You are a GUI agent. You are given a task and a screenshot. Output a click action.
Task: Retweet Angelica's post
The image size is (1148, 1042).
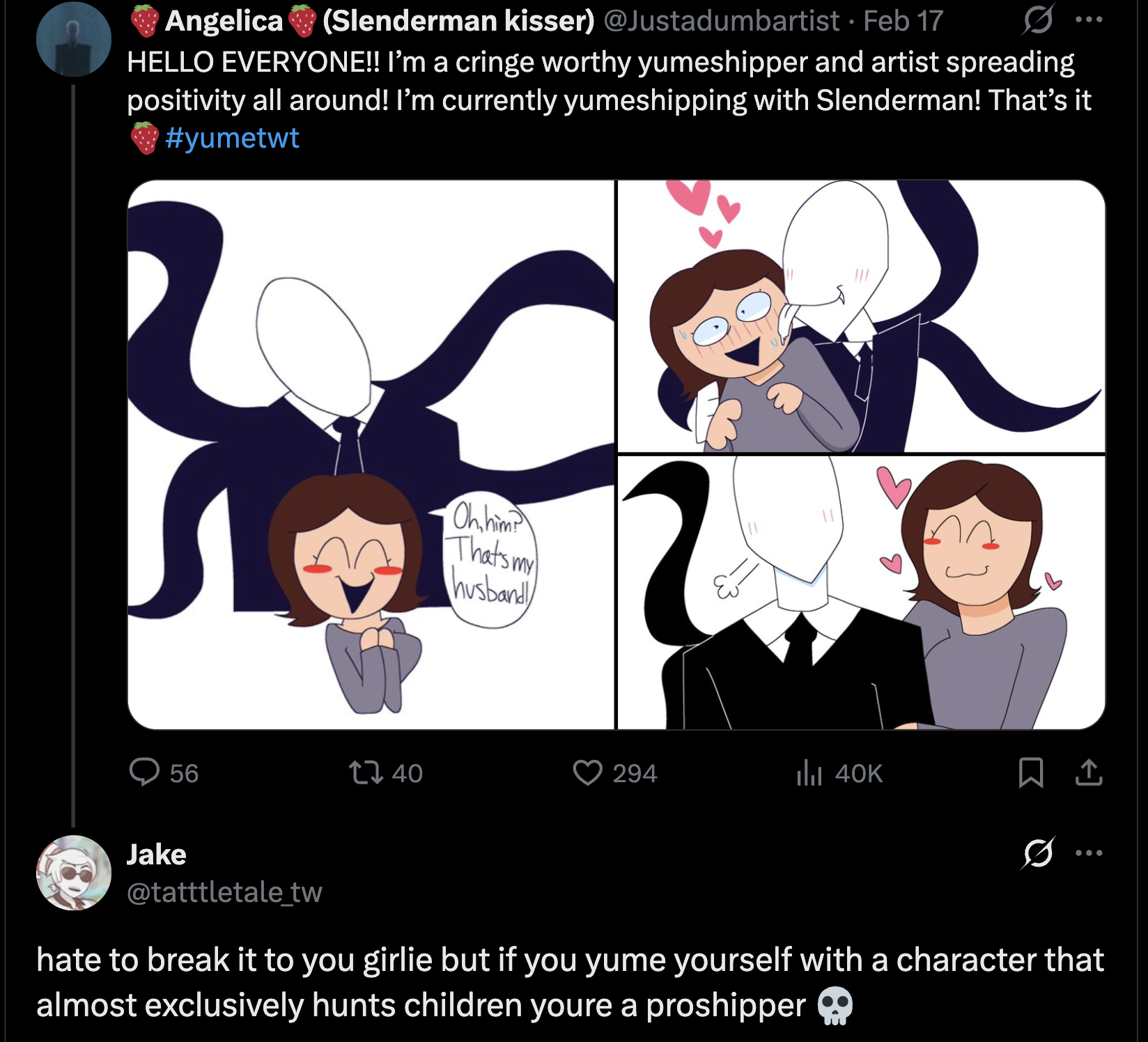click(x=366, y=772)
